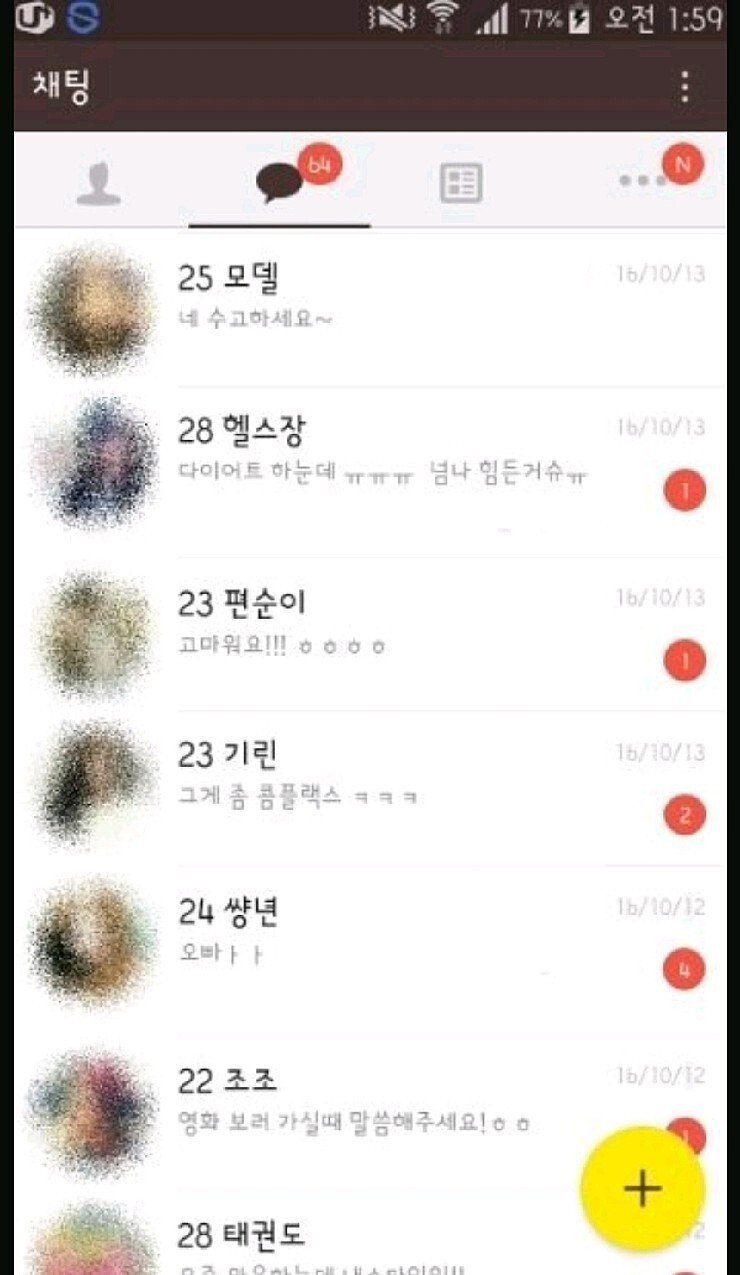Open the overflow menu in the app bar
Image resolution: width=740 pixels, height=1275 pixels.
point(685,87)
